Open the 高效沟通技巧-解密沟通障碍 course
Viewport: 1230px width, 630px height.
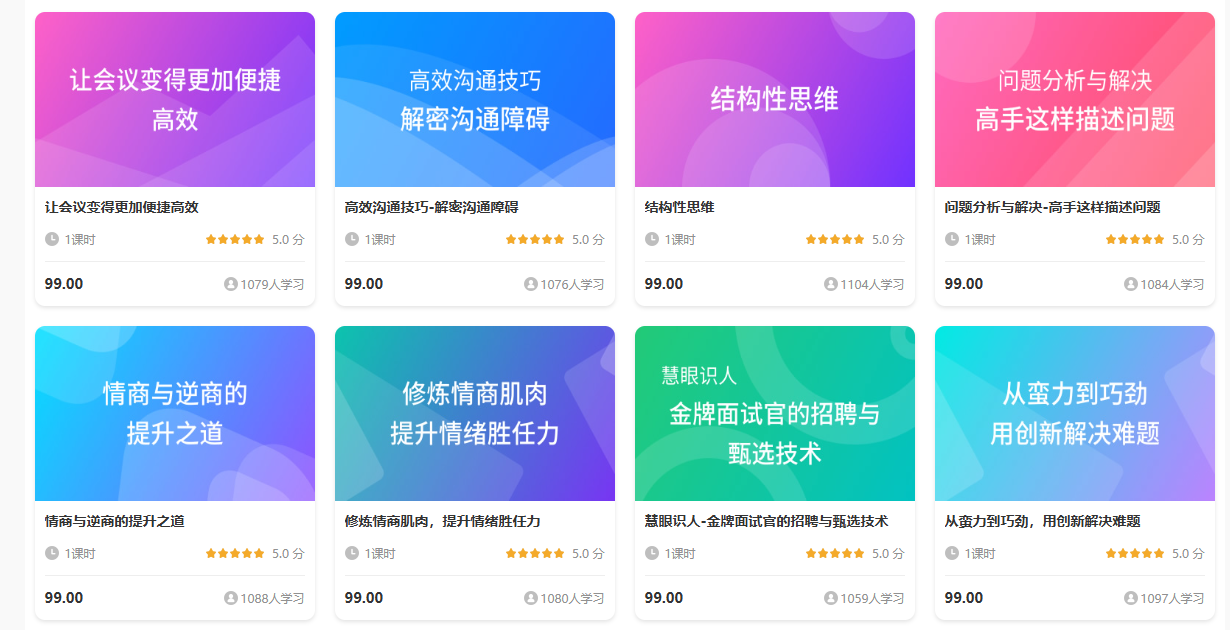point(475,100)
